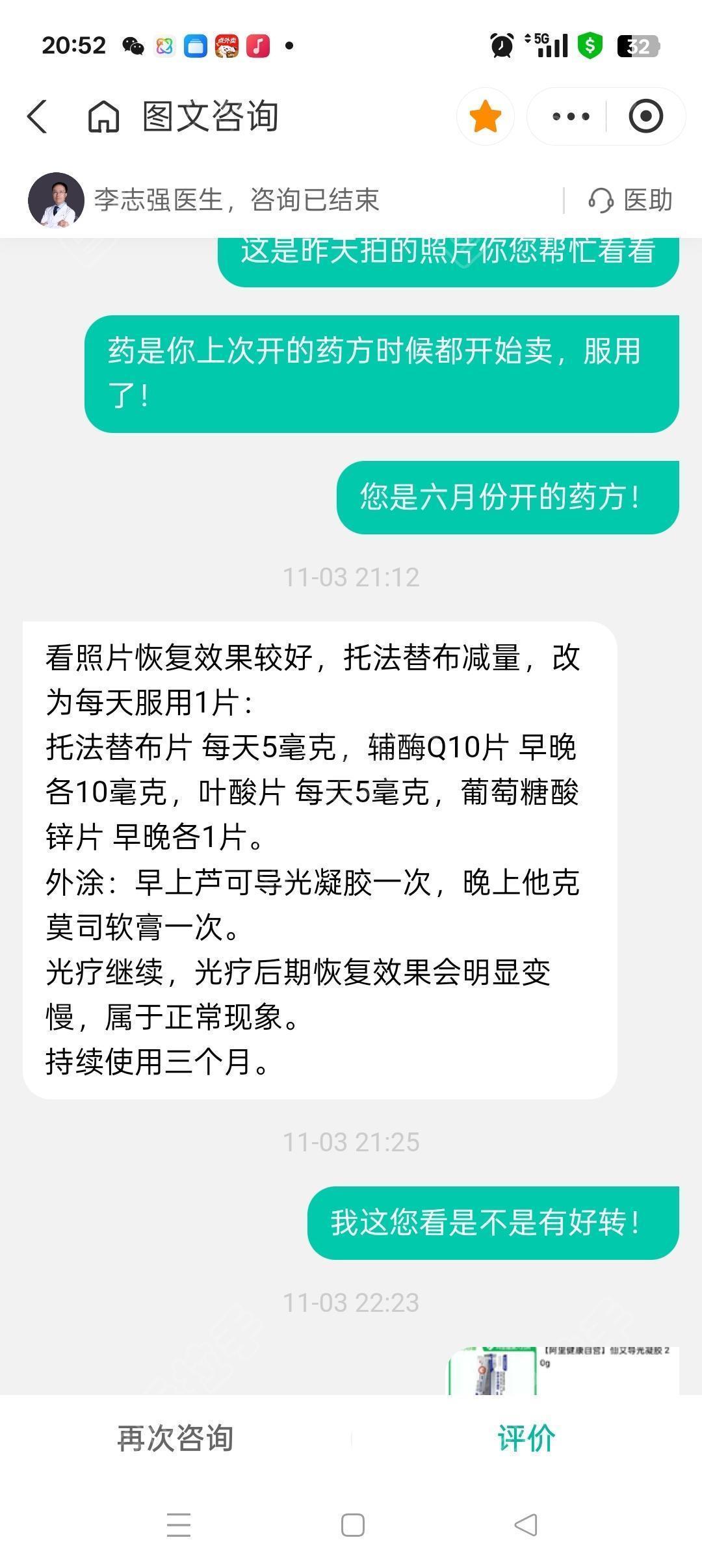702x1568 pixels.
Task: Tap the orange star favorite icon
Action: [485, 117]
